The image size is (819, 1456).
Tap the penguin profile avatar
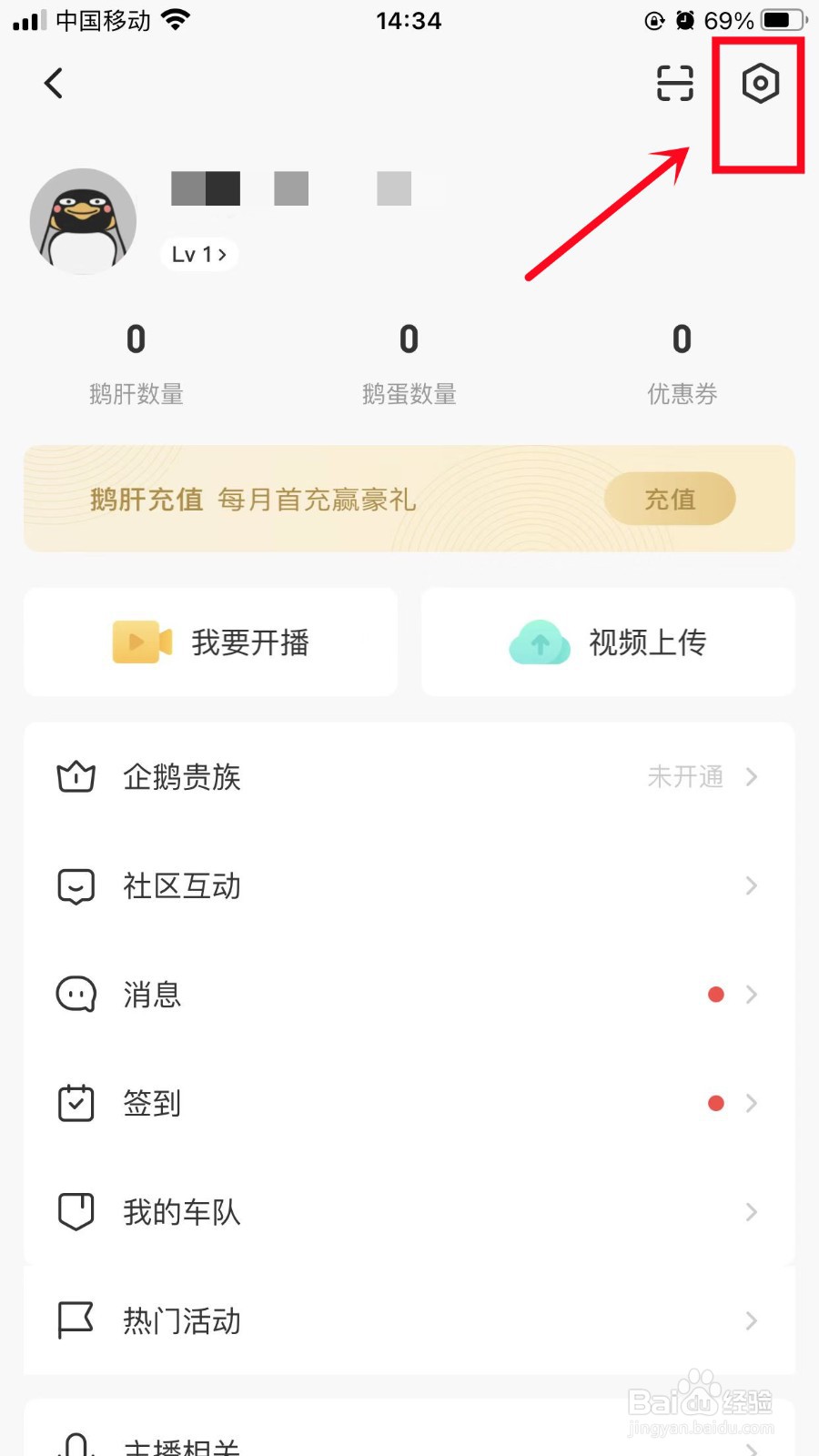[84, 221]
